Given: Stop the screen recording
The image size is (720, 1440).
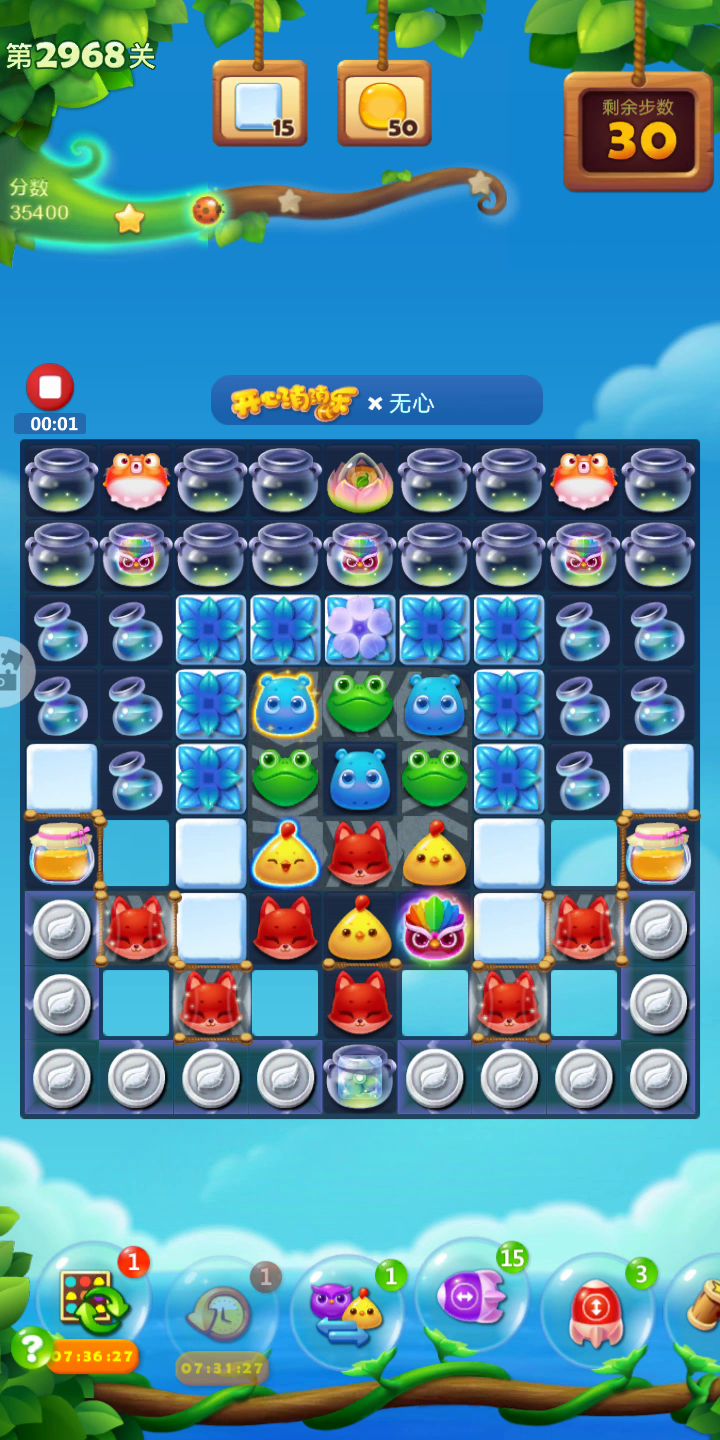Looking at the screenshot, I should tap(50, 387).
